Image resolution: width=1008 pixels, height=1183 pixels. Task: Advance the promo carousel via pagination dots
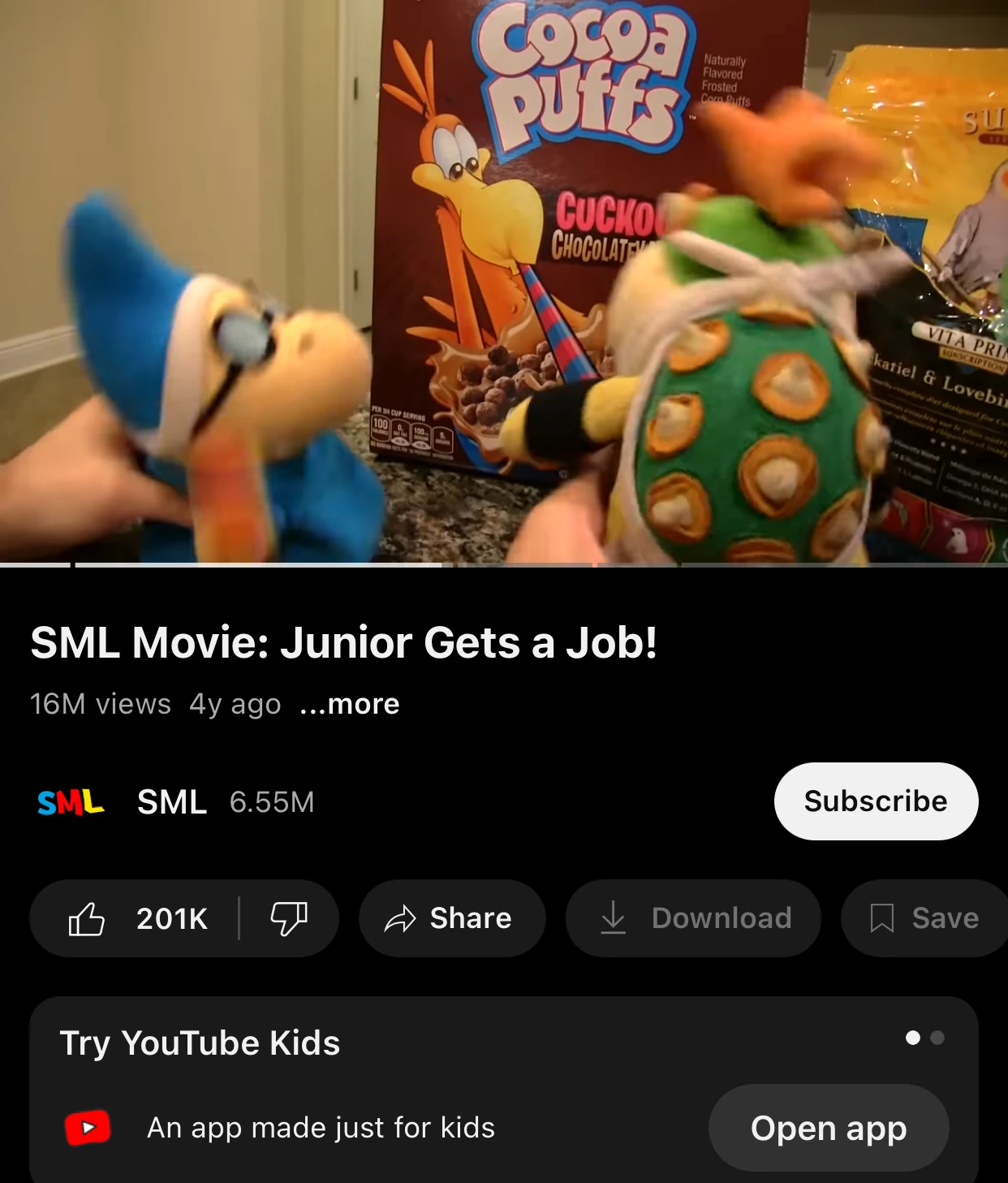[x=926, y=1036]
